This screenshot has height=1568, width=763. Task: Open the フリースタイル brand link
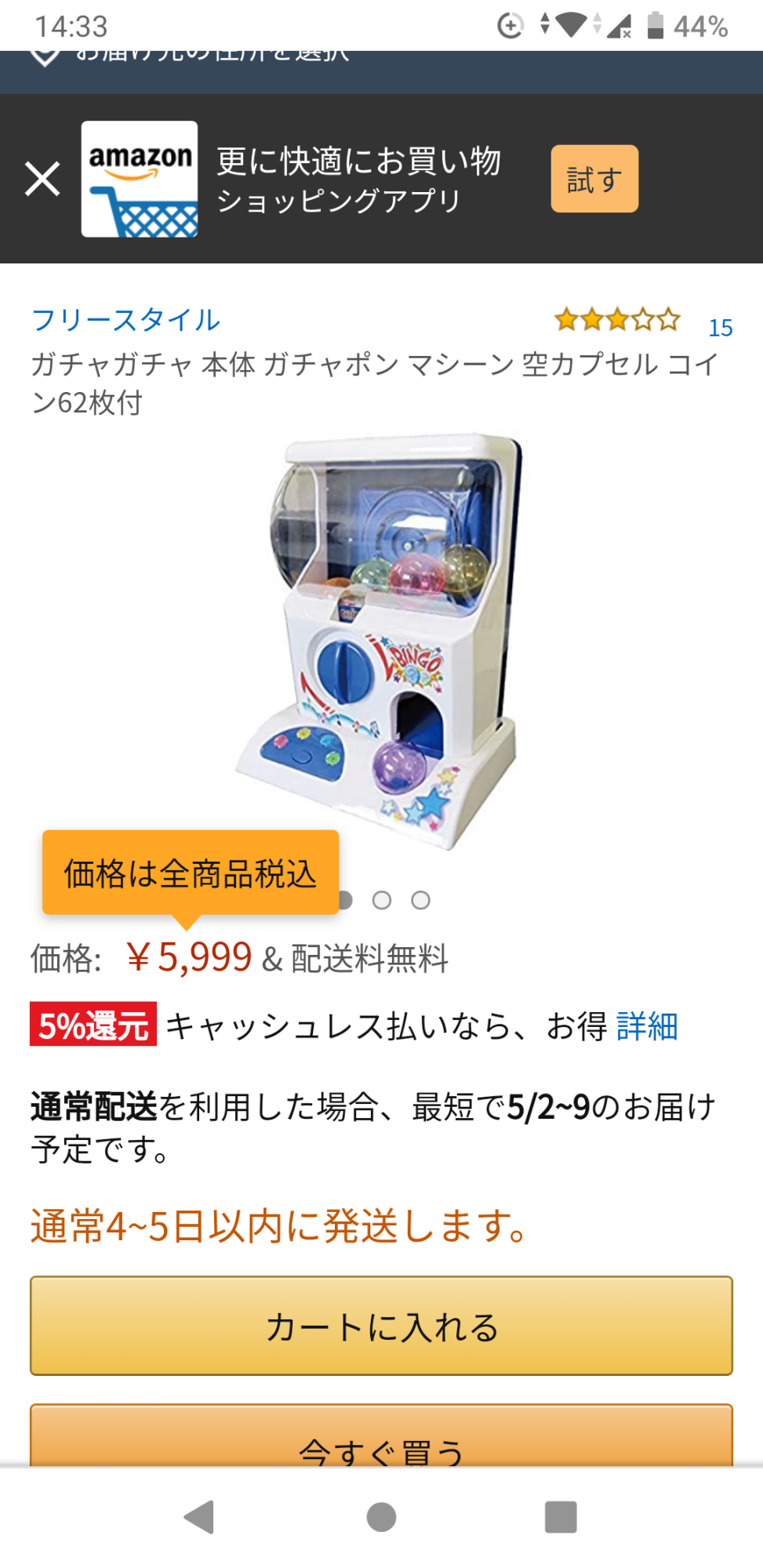[x=125, y=320]
